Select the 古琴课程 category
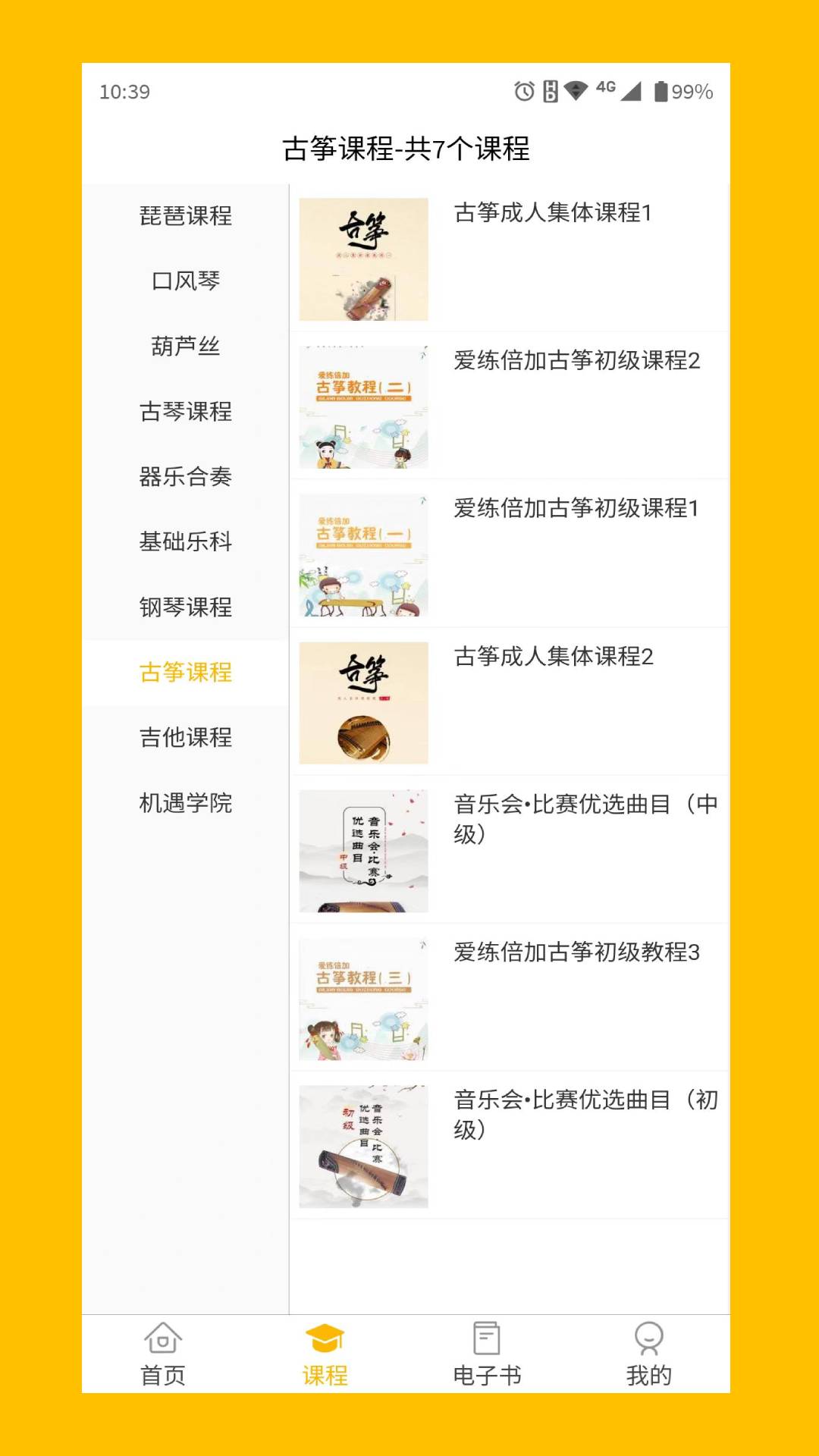Viewport: 819px width, 1456px height. 185,412
